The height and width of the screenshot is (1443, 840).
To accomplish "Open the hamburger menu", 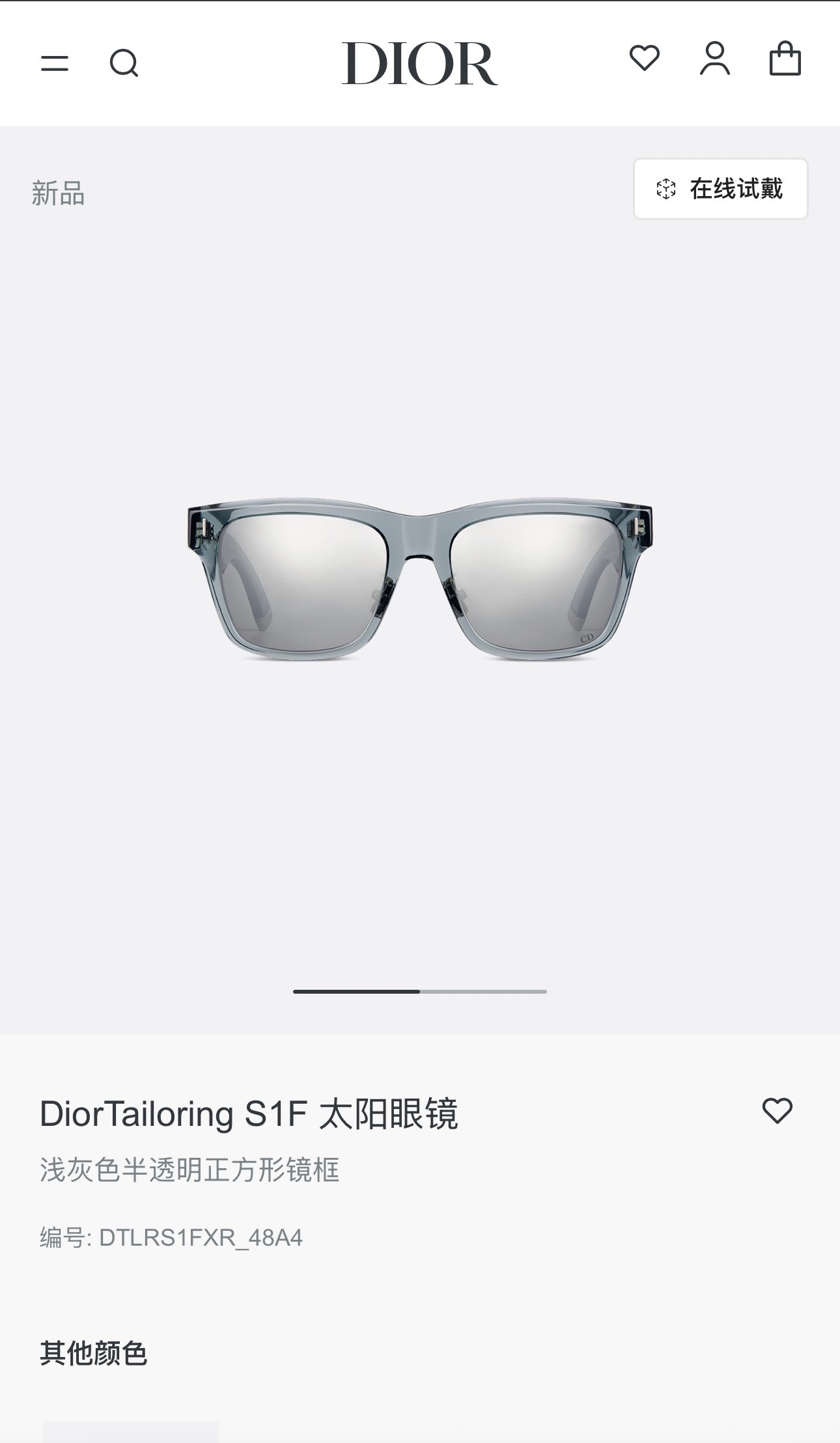I will click(x=55, y=63).
